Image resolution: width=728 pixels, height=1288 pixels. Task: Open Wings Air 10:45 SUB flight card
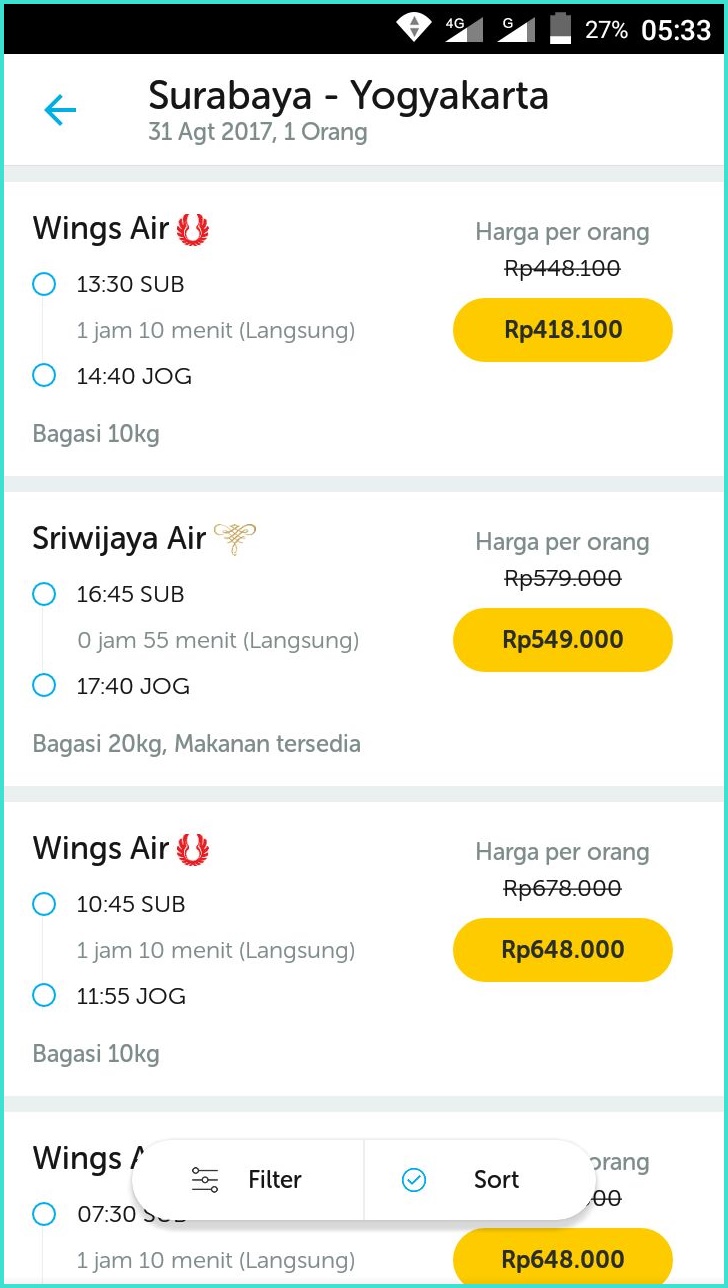(364, 949)
